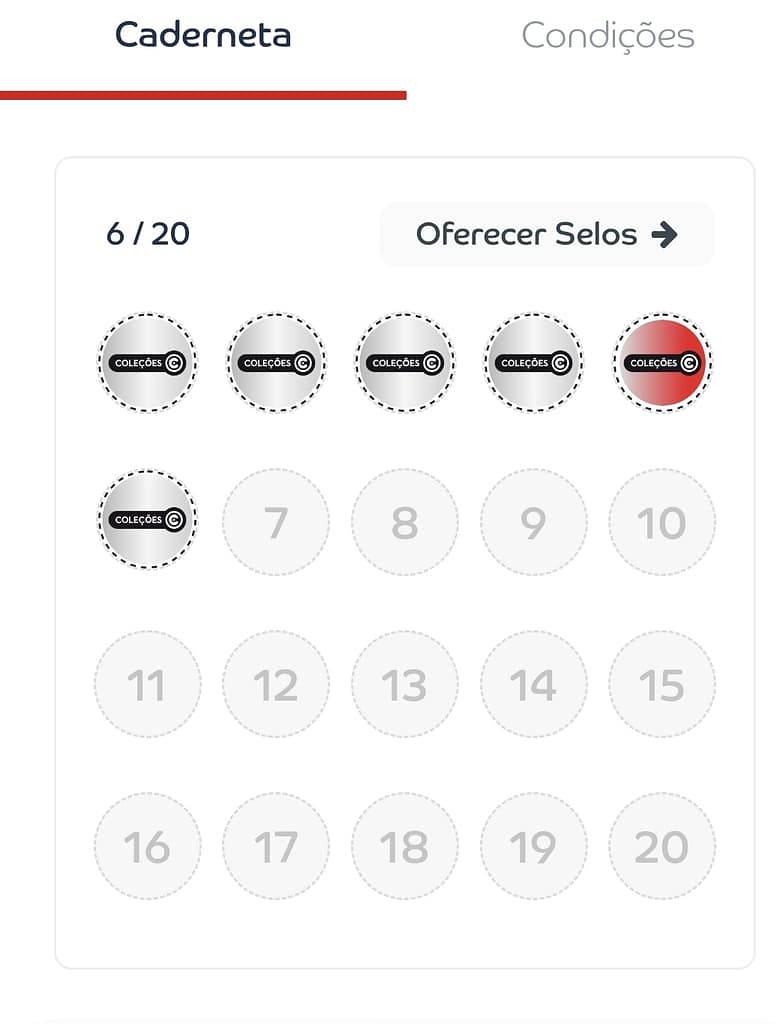Switch to the Condições tab
The height and width of the screenshot is (1024, 783).
607,36
